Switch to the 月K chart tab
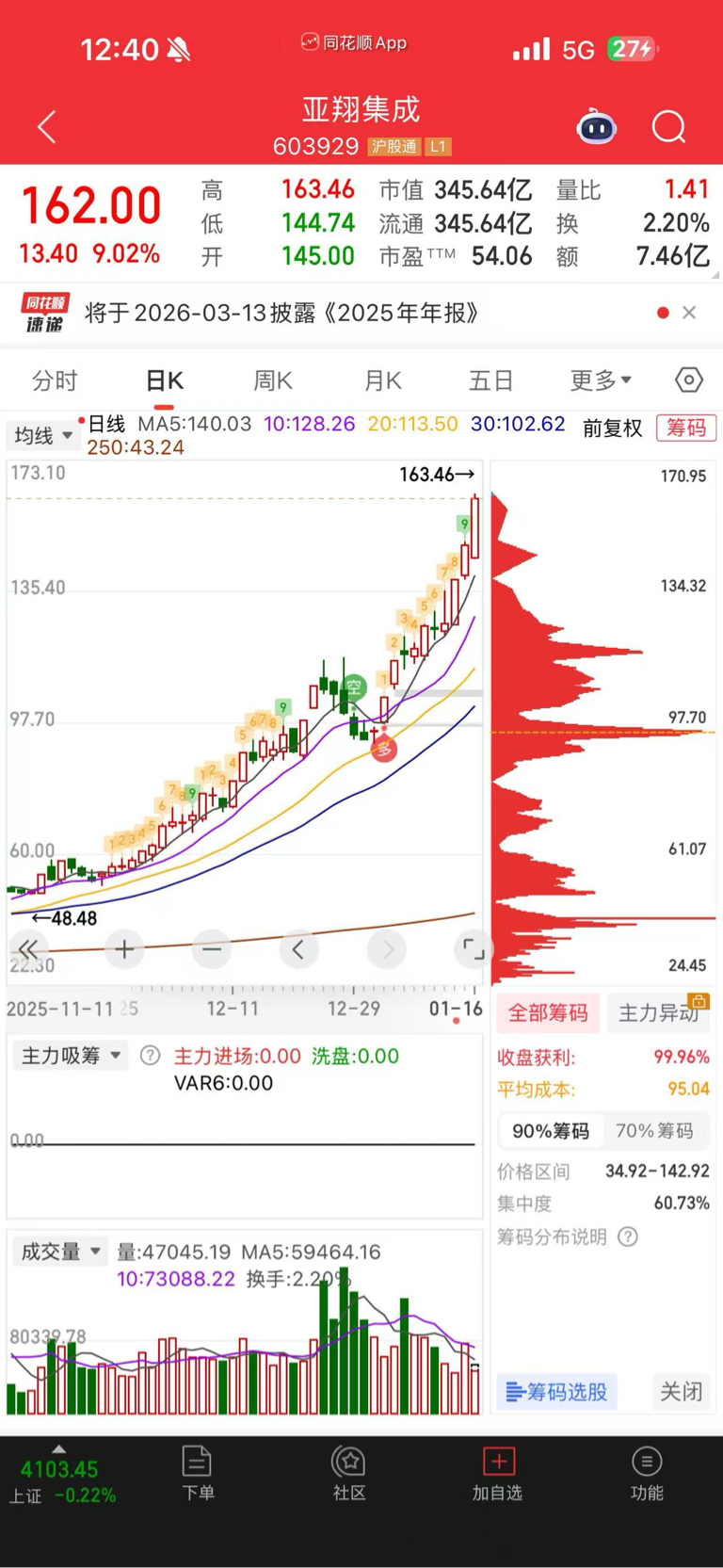 pyautogui.click(x=382, y=380)
